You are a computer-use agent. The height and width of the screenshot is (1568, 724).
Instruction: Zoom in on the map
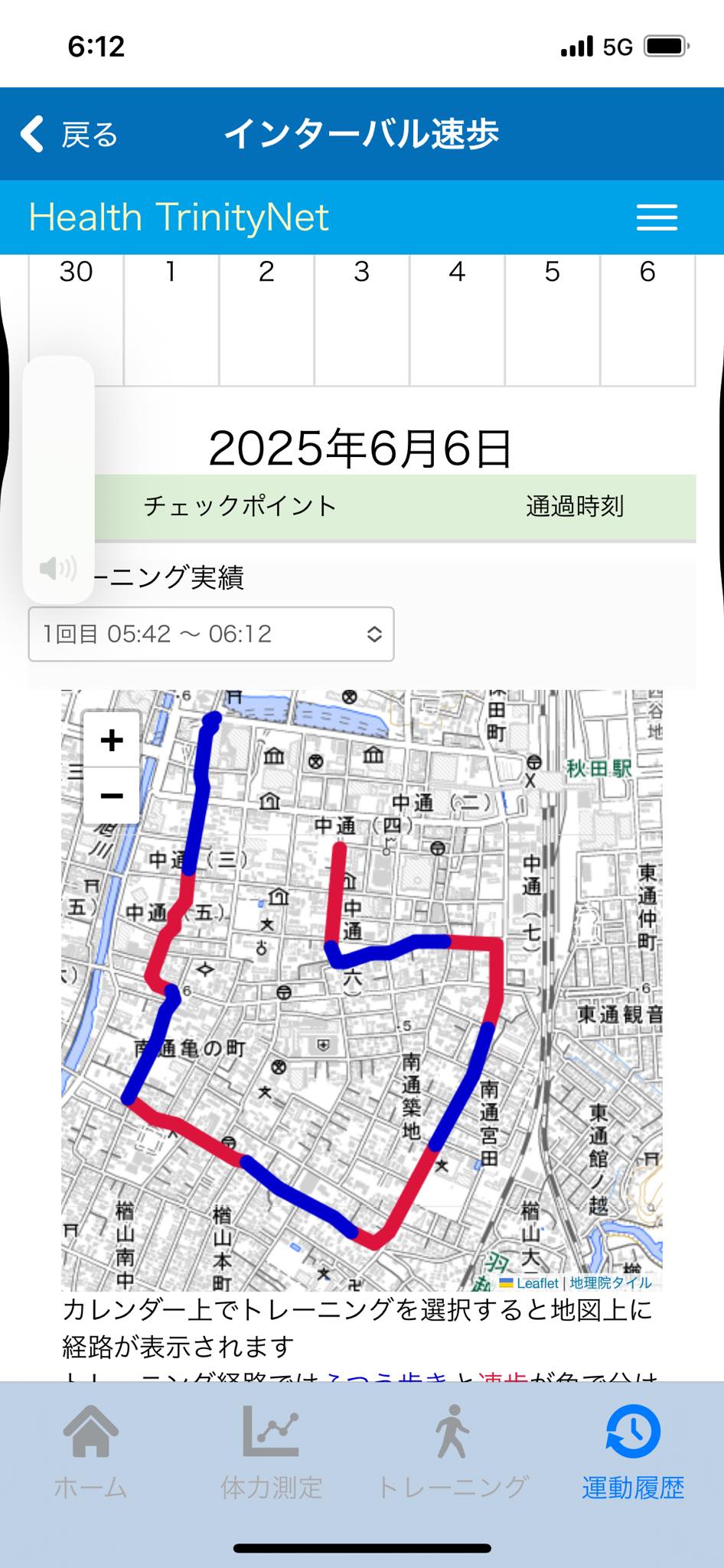click(x=112, y=740)
